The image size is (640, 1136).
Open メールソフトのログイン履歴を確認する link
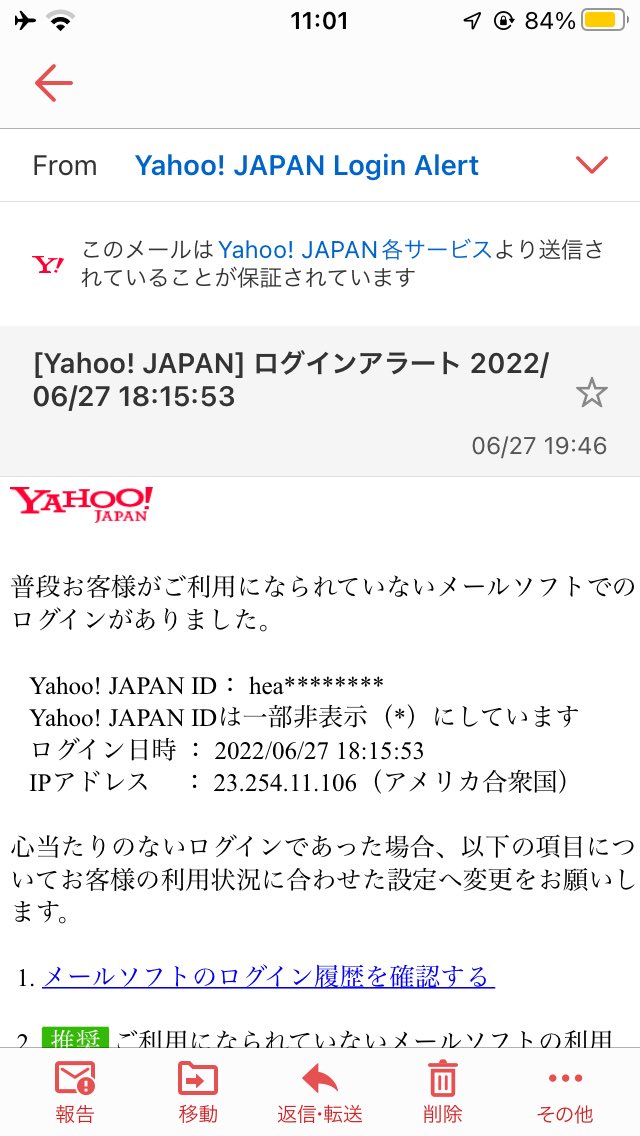click(268, 976)
